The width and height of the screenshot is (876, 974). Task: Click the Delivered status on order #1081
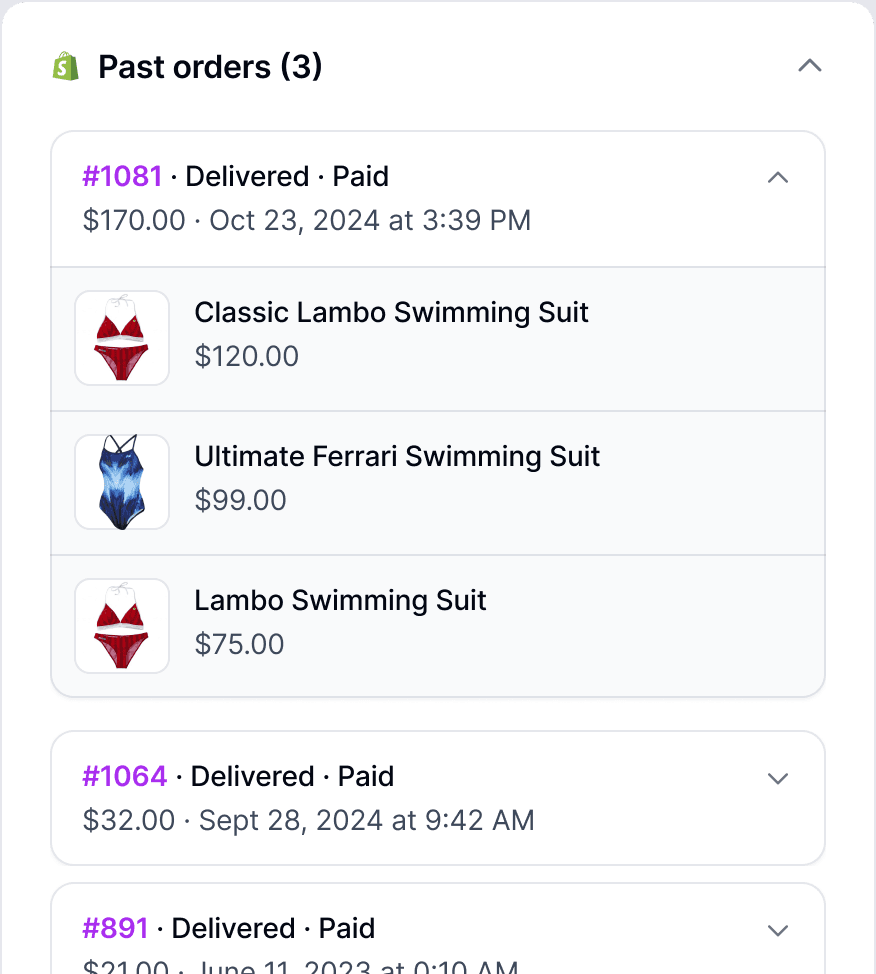245,176
